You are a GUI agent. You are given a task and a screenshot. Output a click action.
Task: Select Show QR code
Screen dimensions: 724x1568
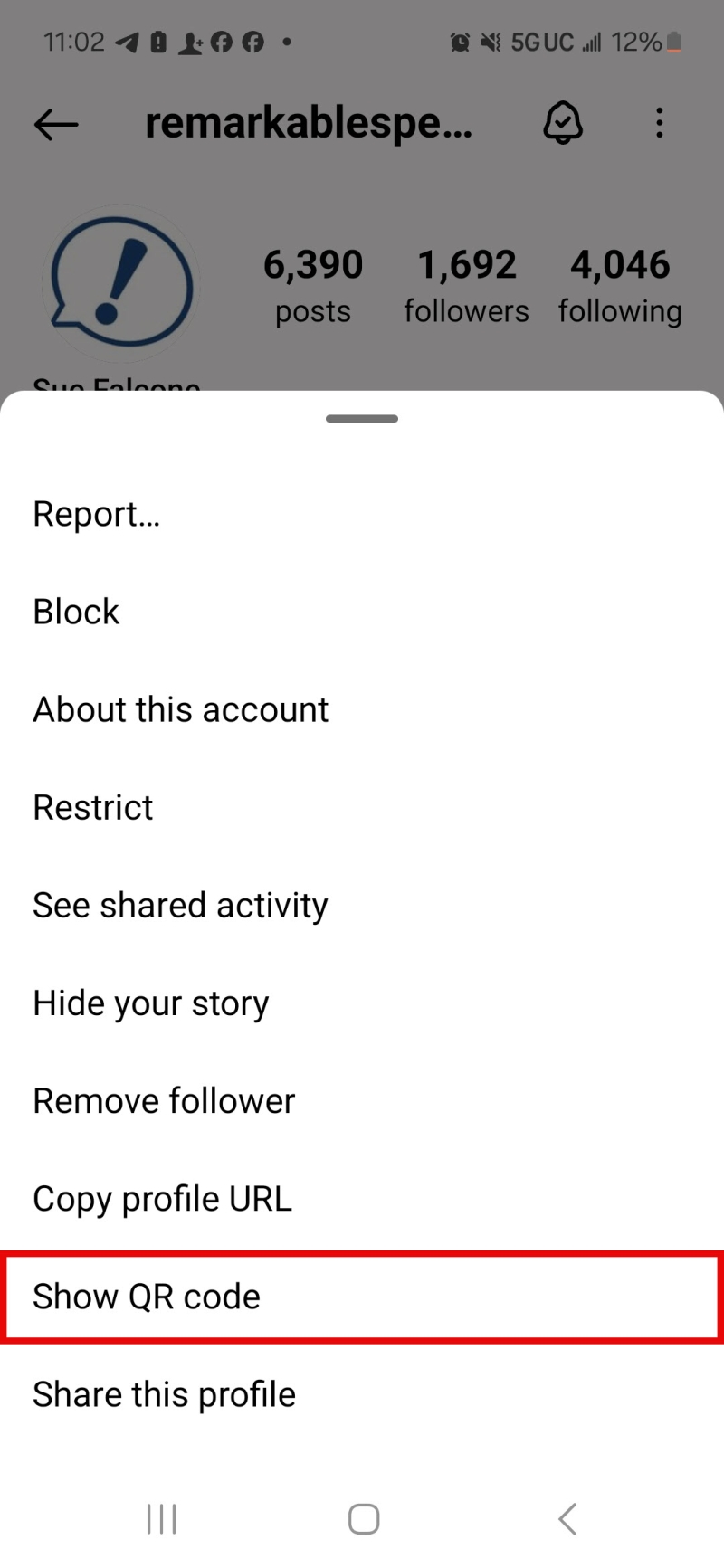(147, 1296)
